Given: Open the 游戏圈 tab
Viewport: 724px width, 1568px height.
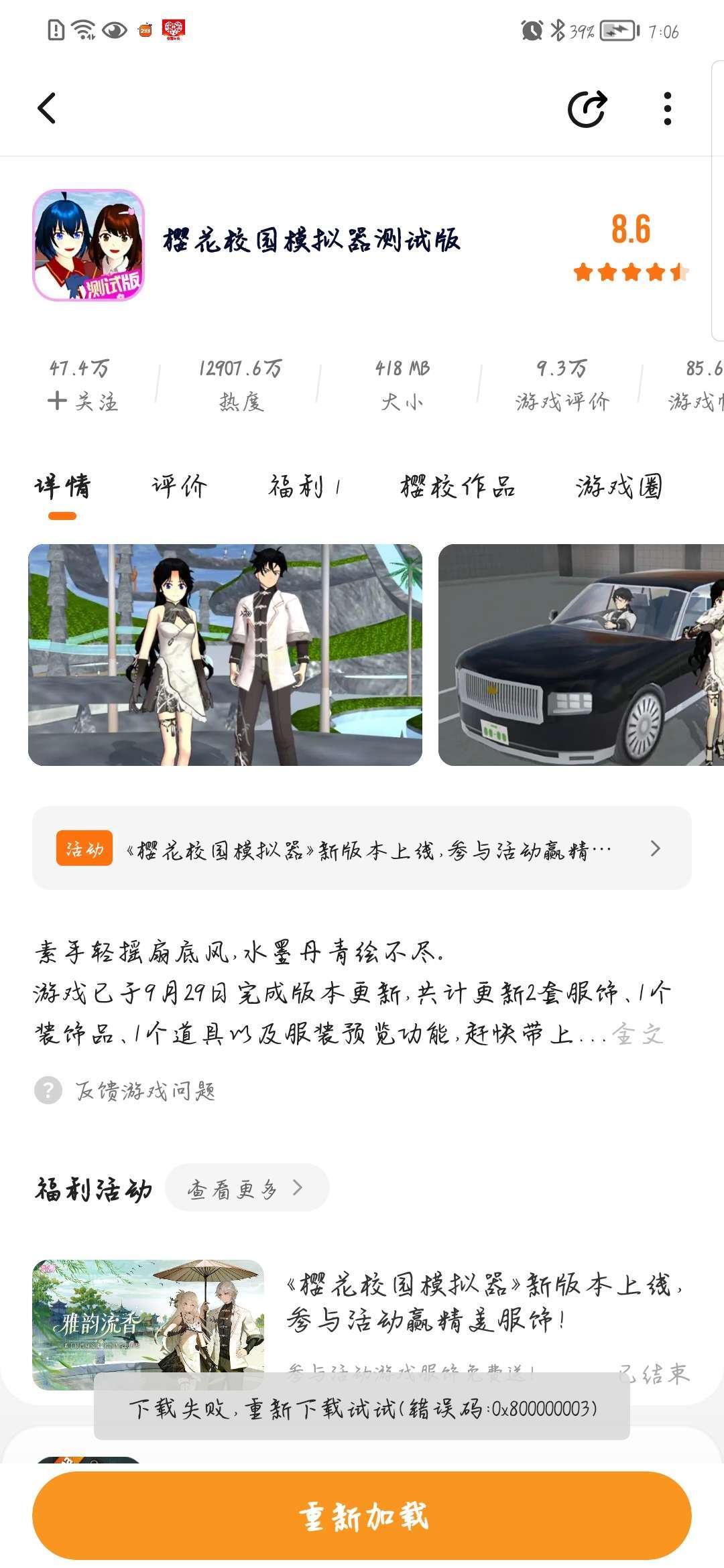Looking at the screenshot, I should [x=619, y=487].
